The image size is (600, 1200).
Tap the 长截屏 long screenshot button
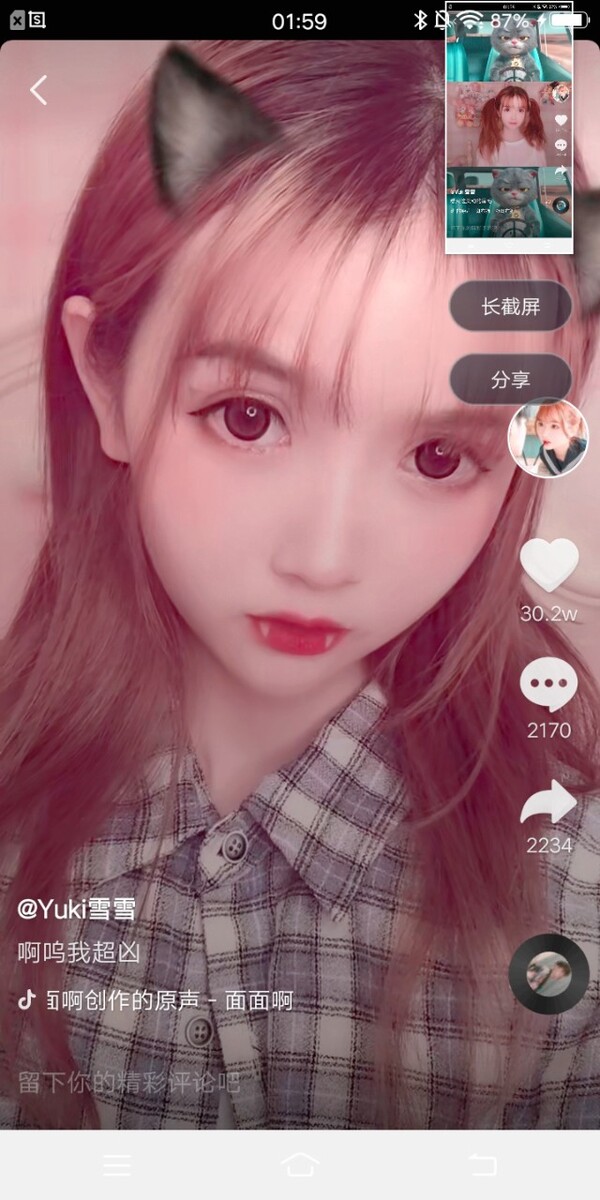pyautogui.click(x=510, y=306)
